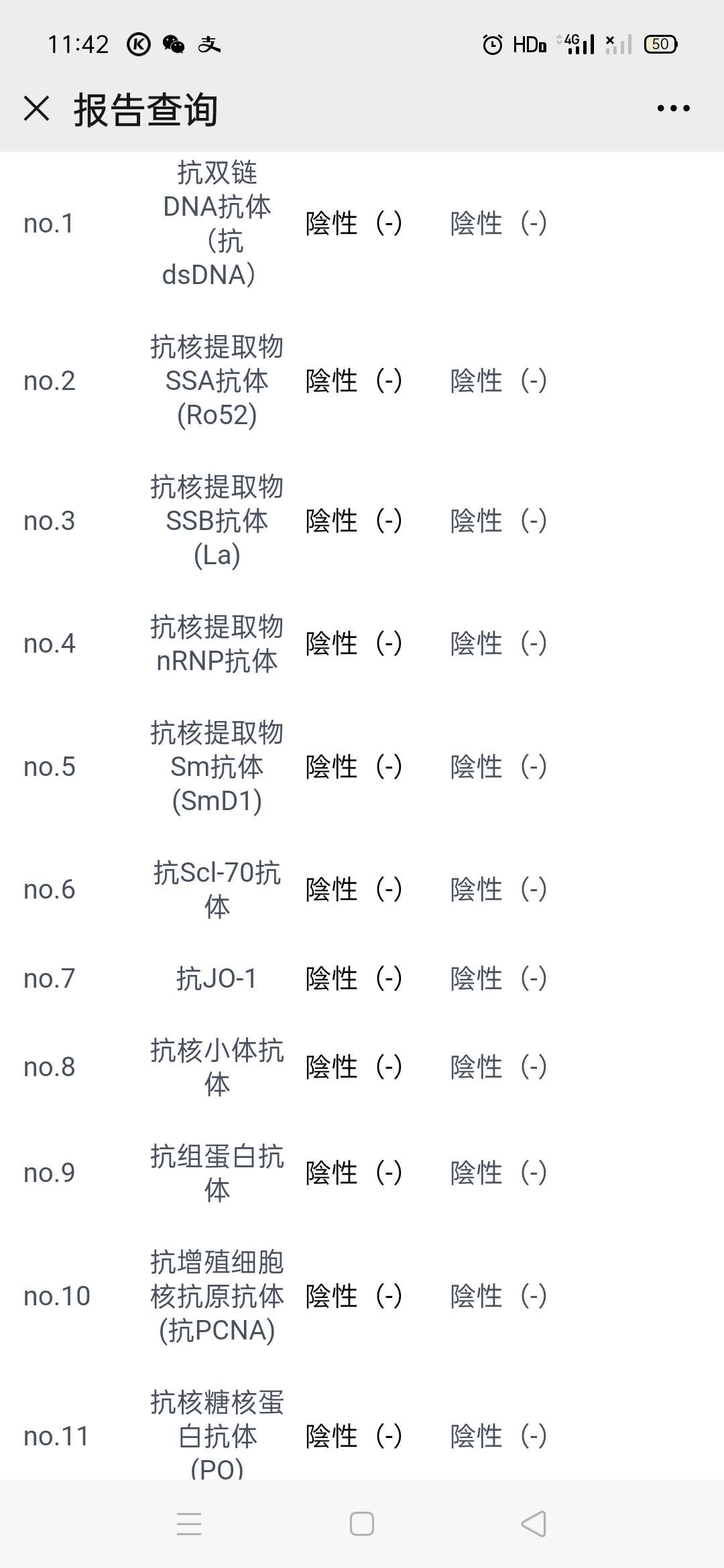The image size is (724, 1568).
Task: Tap the 4G signal strength icon
Action: [577, 45]
